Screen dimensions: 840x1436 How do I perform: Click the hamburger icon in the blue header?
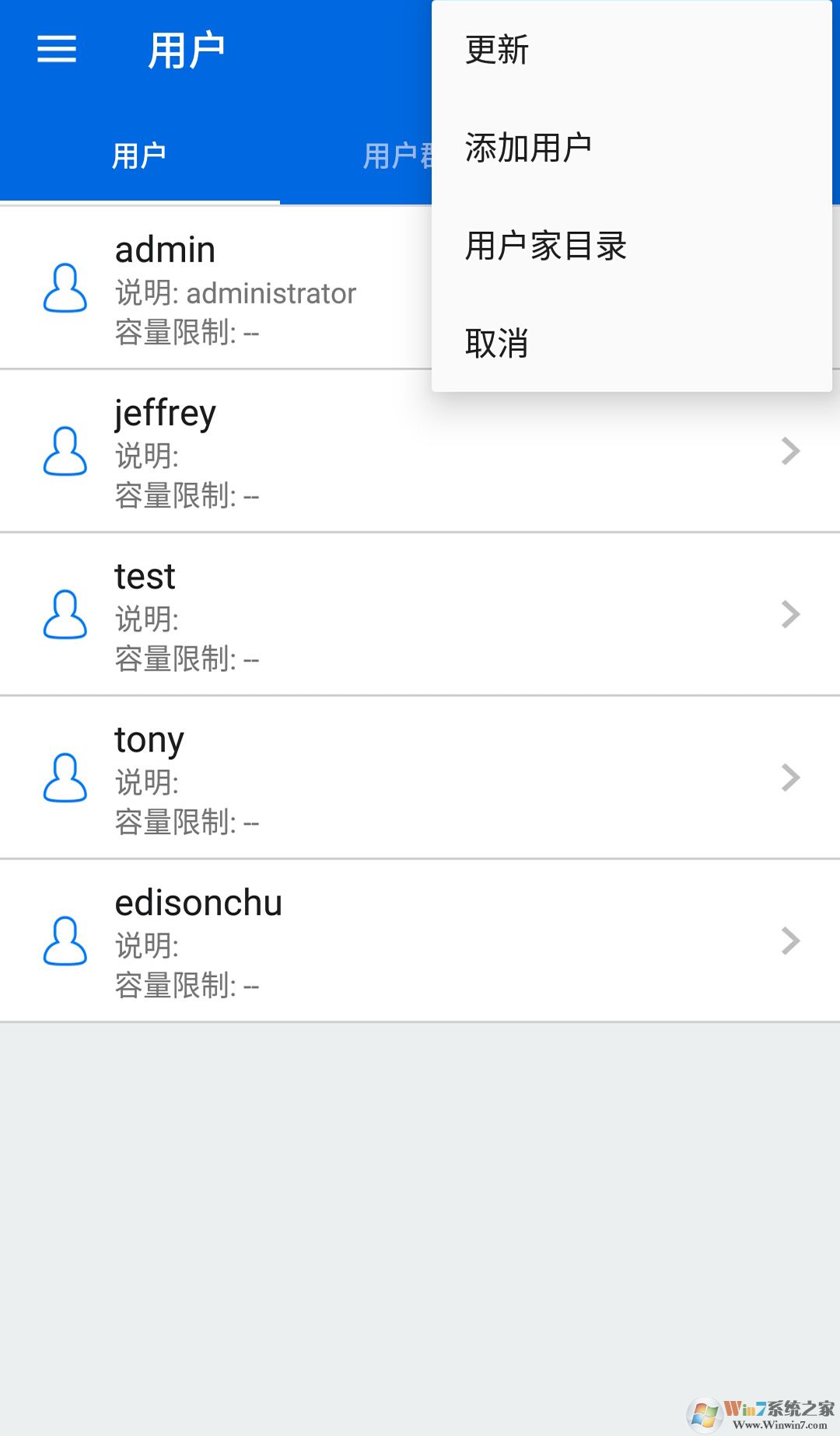point(56,48)
